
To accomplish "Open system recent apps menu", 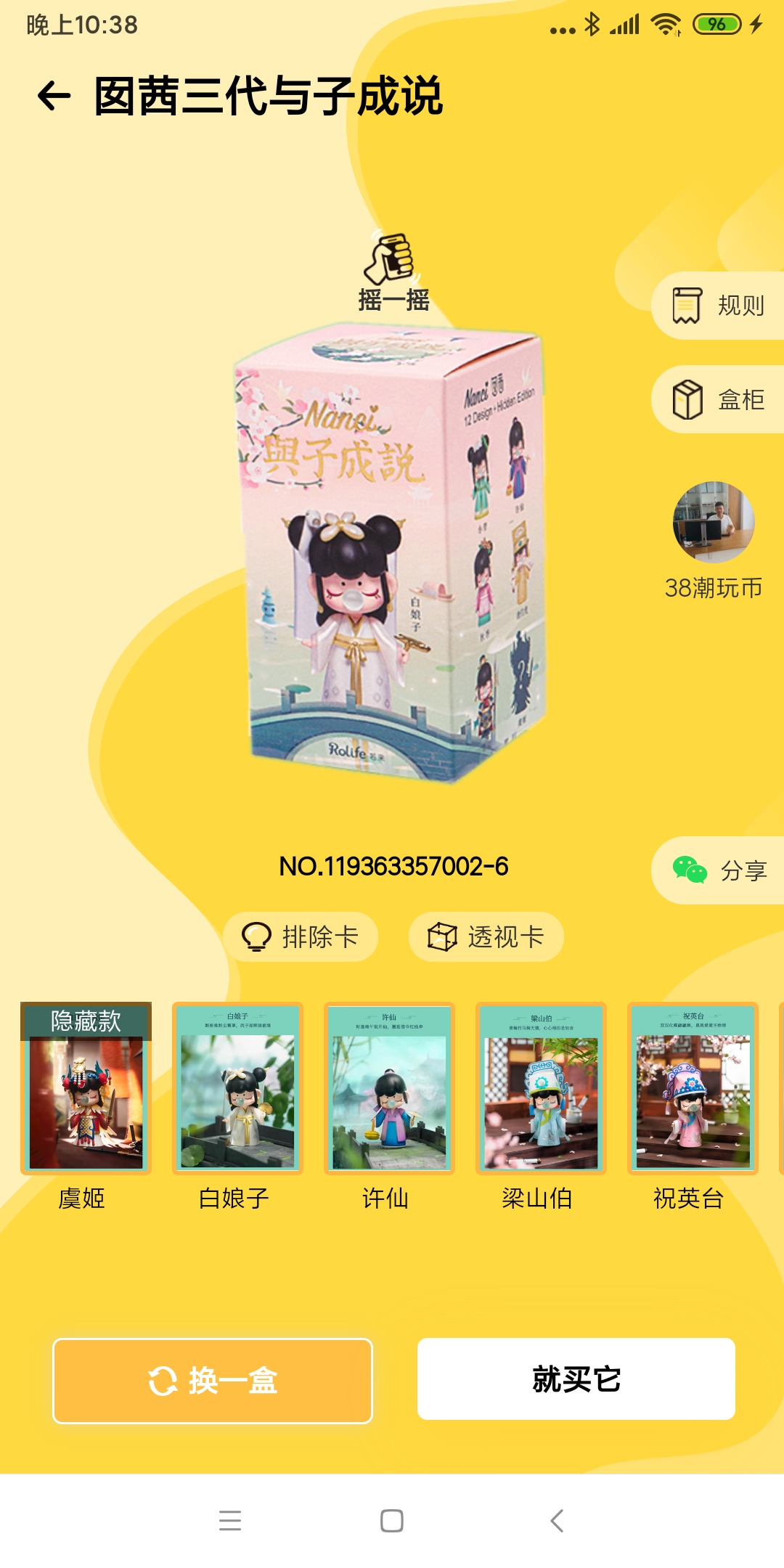I will pos(230,1520).
